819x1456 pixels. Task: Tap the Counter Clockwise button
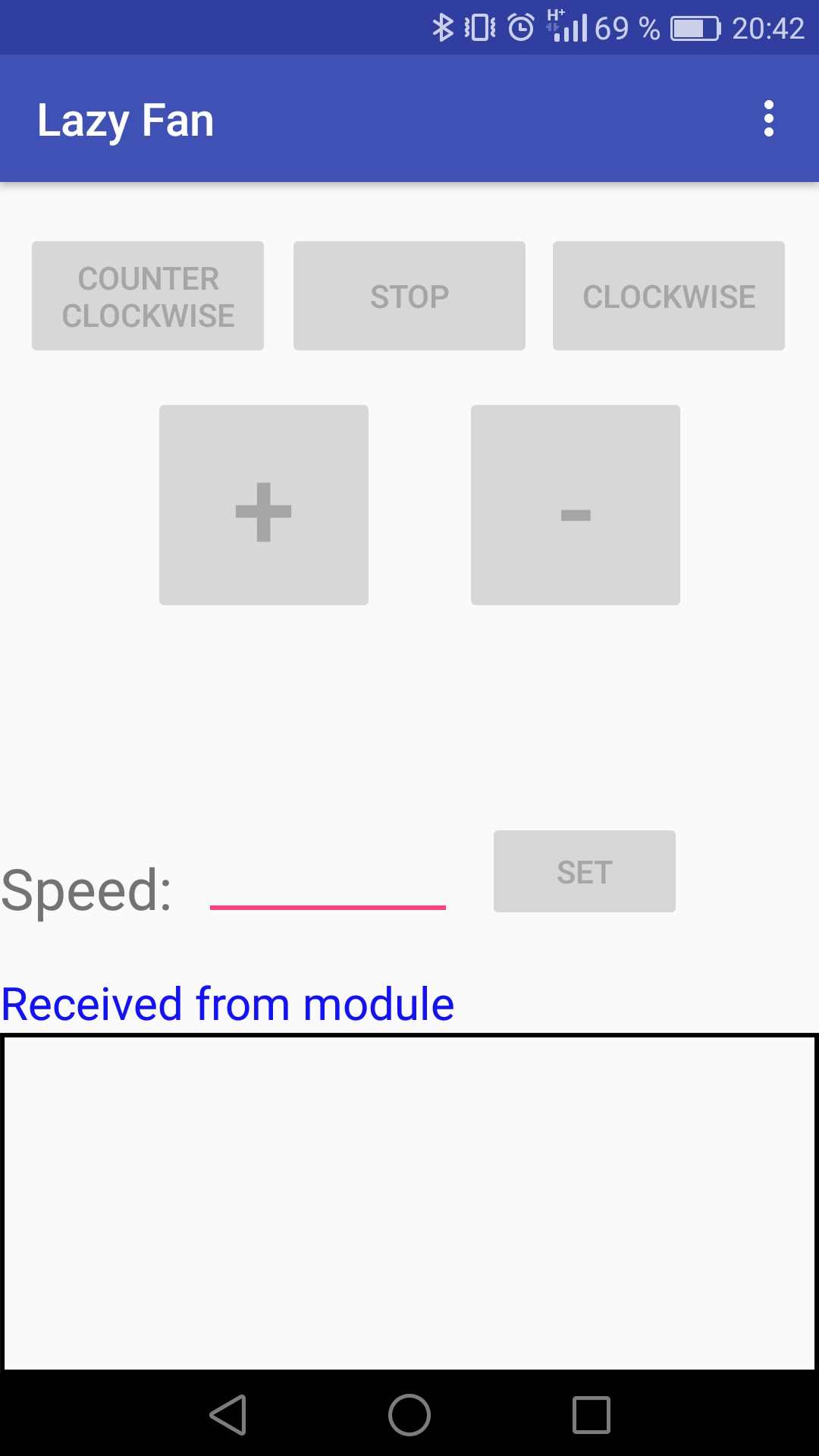[x=148, y=296]
